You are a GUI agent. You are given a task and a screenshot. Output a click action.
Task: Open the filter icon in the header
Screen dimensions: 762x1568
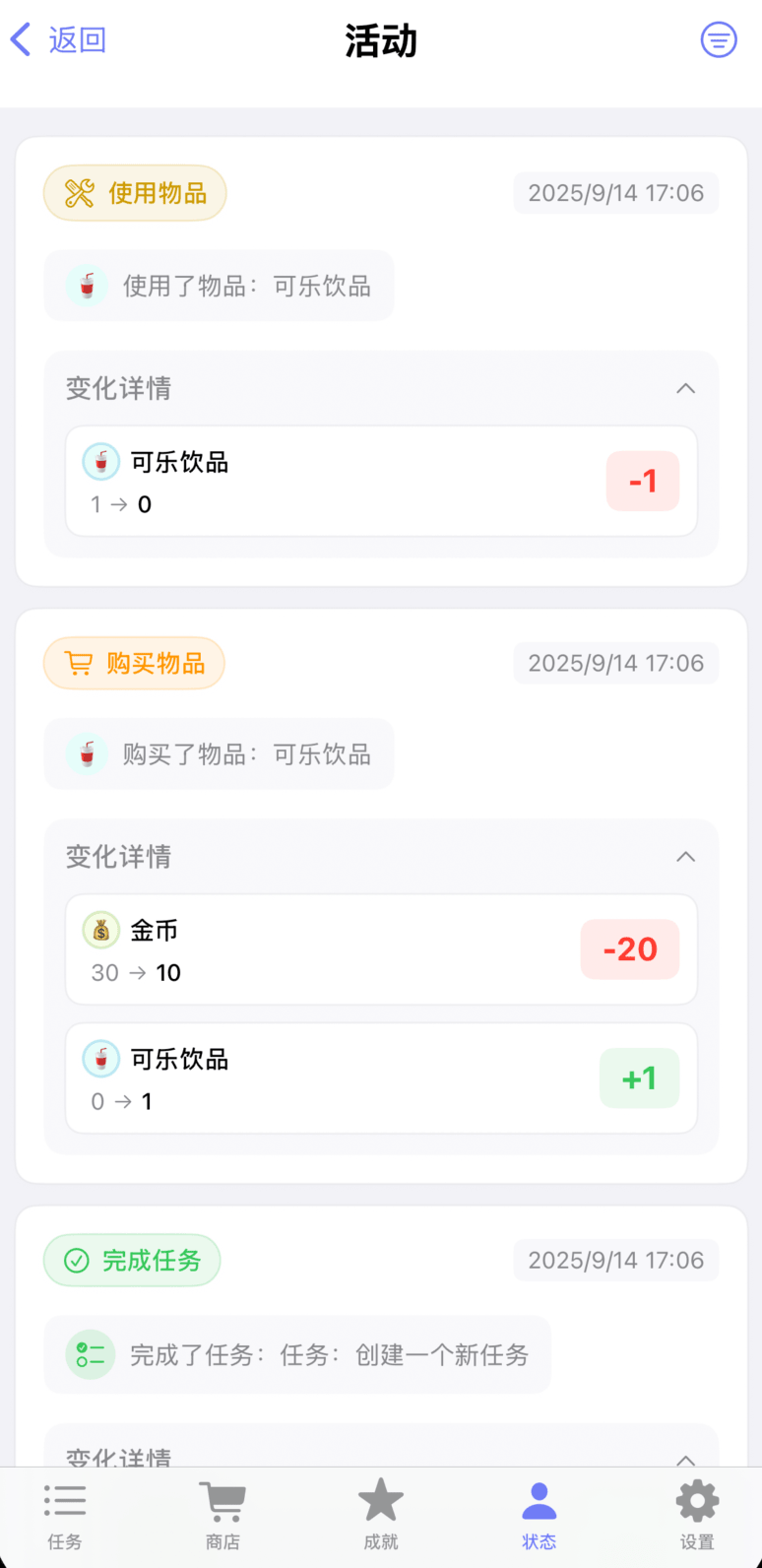(x=718, y=40)
